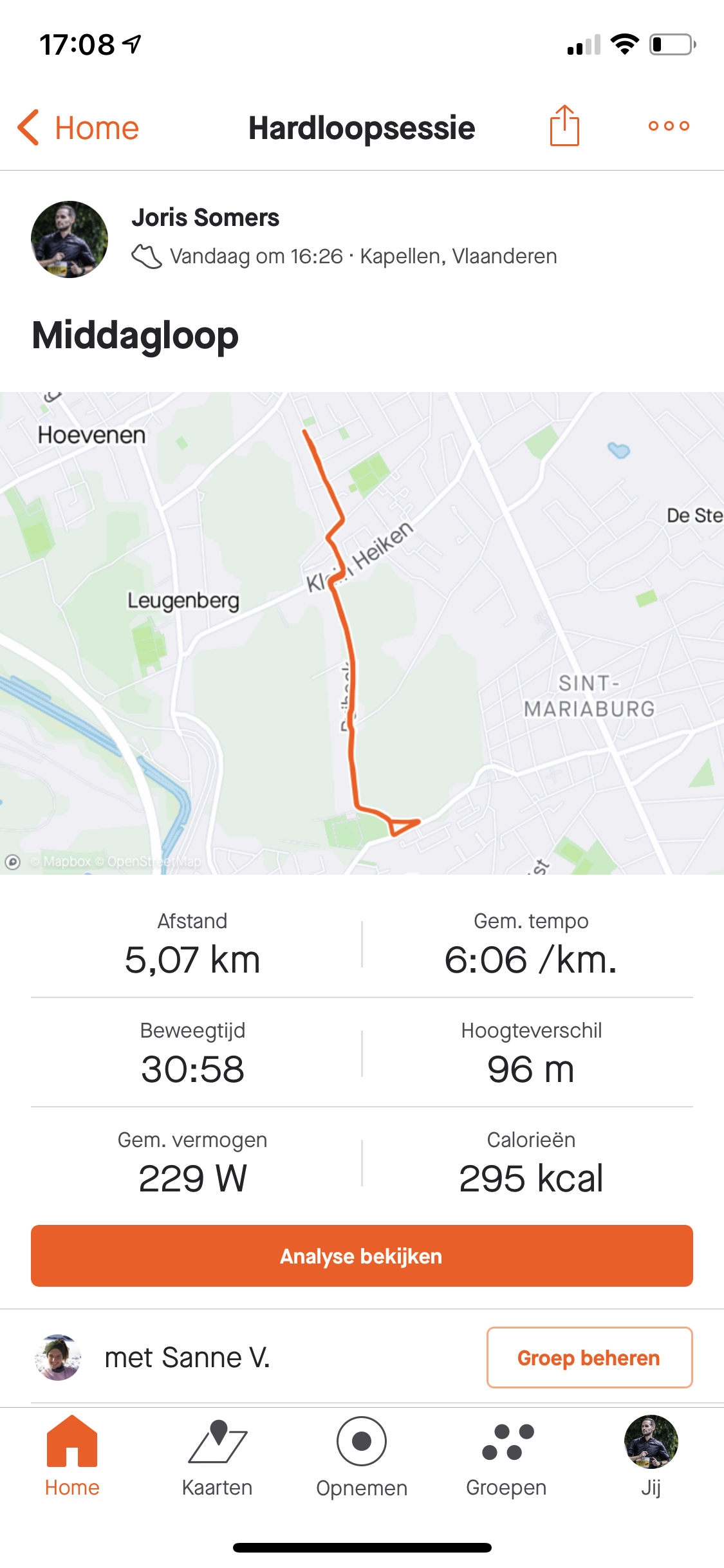Switch to the Kaarten tab
Viewport: 724px width, 1568px height.
[x=217, y=1457]
